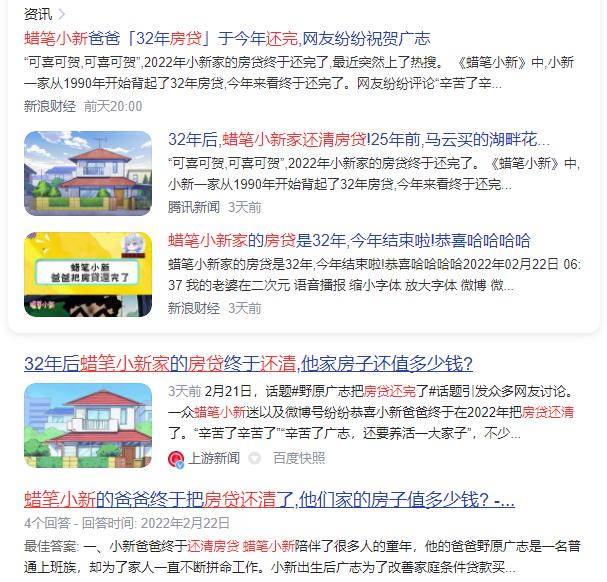Open headline 蜡笔小新爸爸「32年房贷」于今年还完
The width and height of the screenshot is (607, 582).
point(227,39)
